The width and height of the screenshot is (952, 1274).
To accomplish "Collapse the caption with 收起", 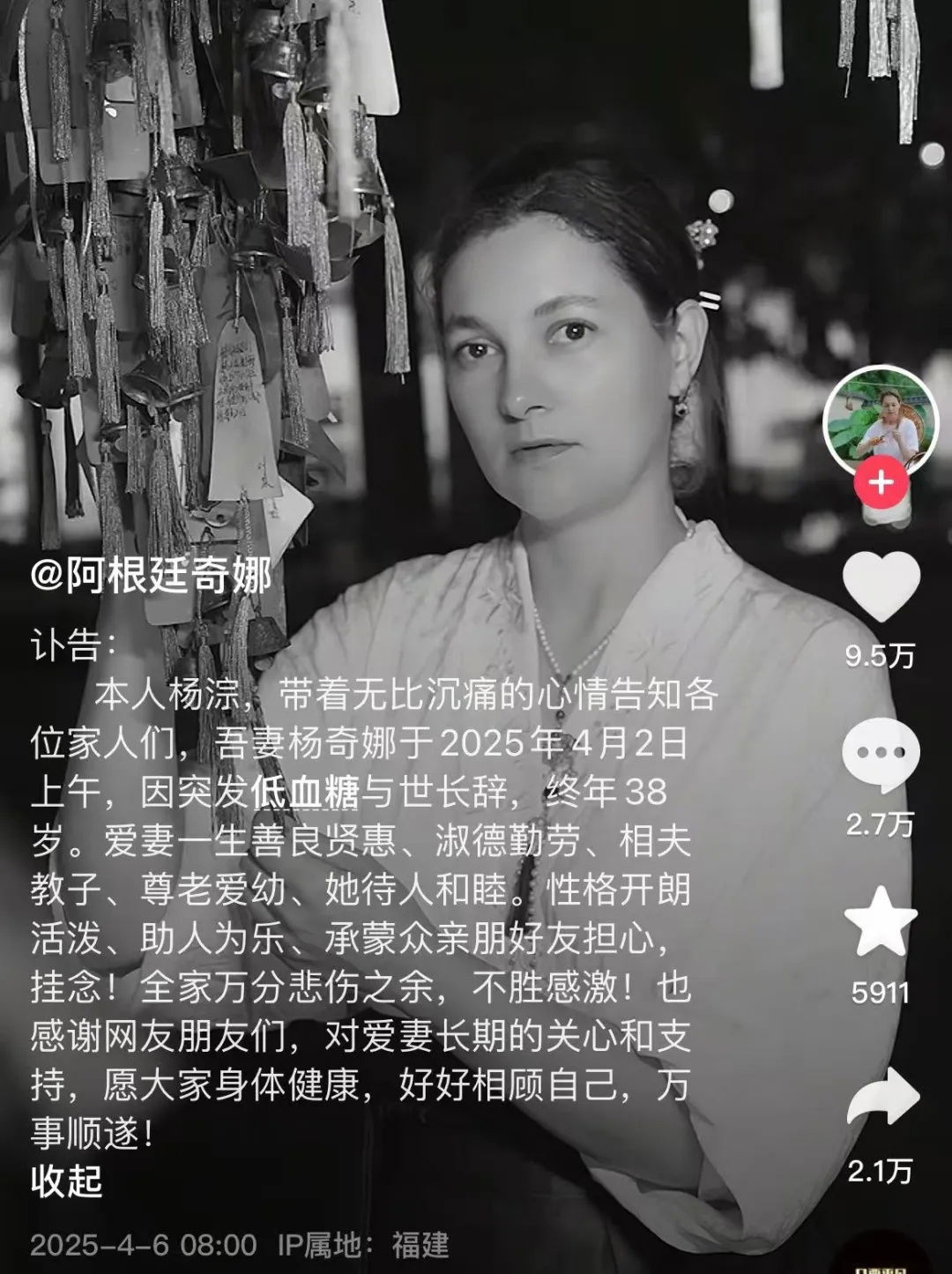I will (x=66, y=1181).
